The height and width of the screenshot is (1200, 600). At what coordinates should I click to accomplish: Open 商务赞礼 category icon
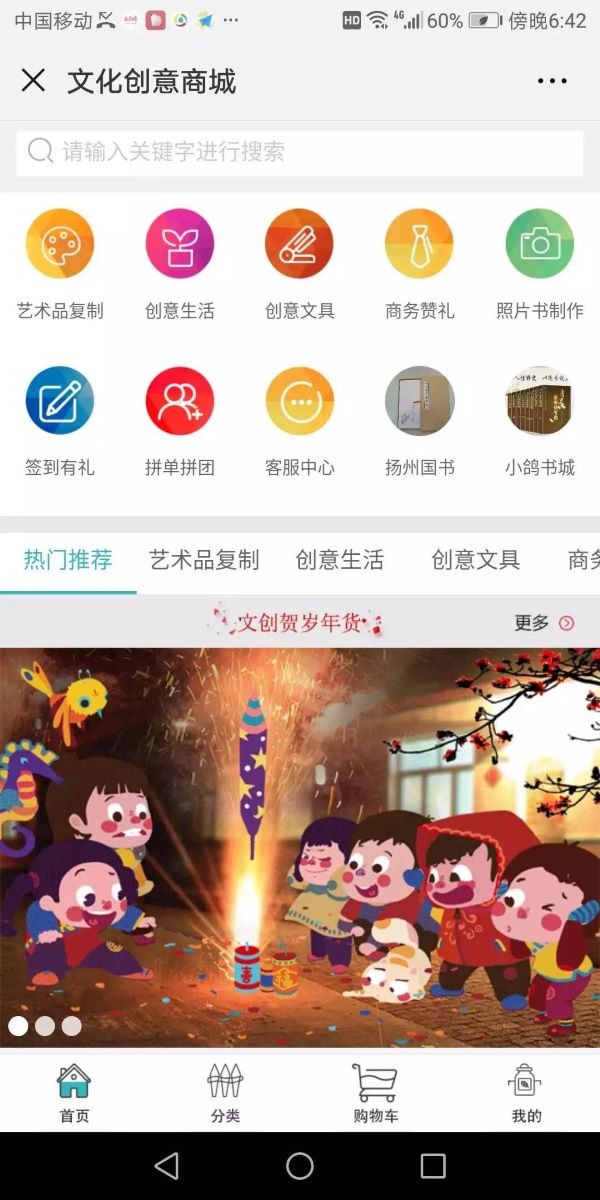[x=419, y=244]
